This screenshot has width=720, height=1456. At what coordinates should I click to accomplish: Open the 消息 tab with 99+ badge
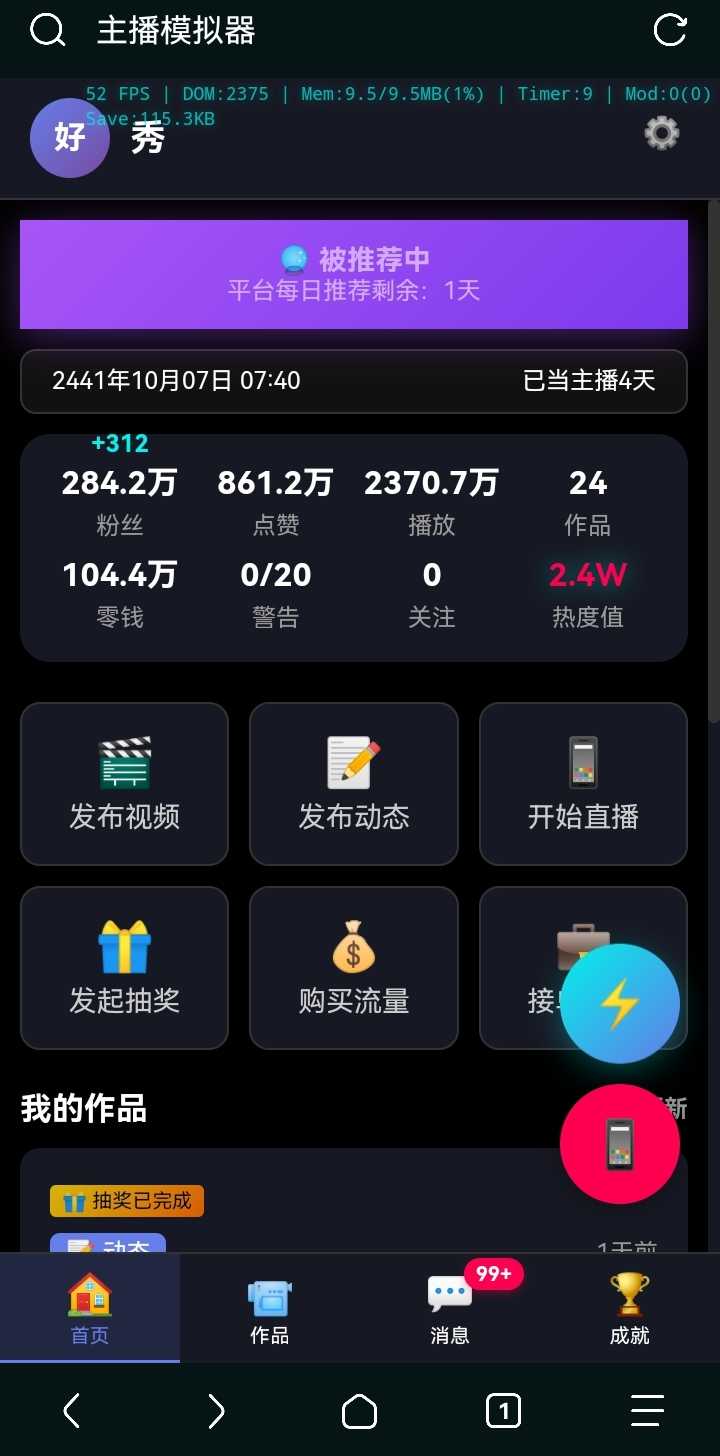tap(450, 1308)
